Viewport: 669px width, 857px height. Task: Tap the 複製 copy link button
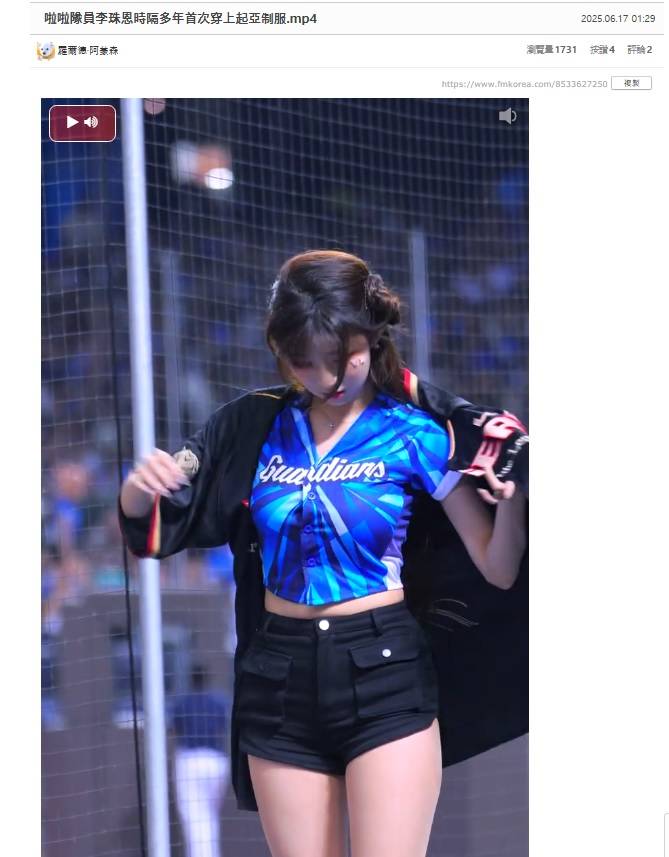click(x=631, y=84)
